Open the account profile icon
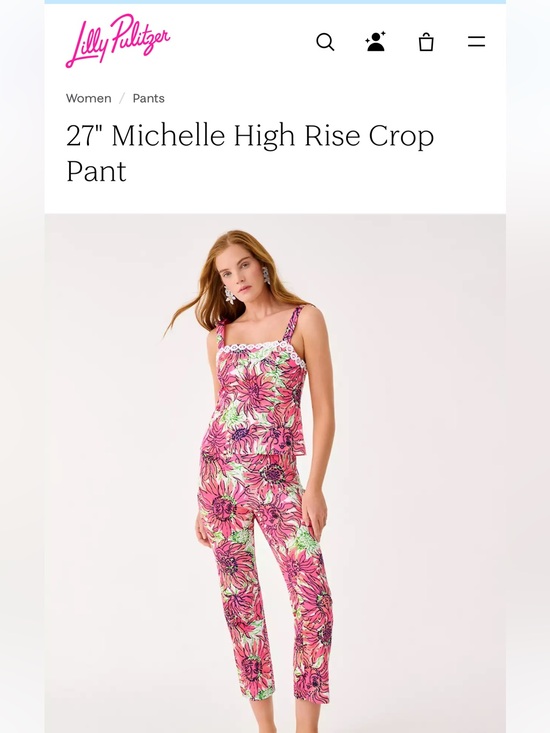The image size is (550, 733). 376,42
